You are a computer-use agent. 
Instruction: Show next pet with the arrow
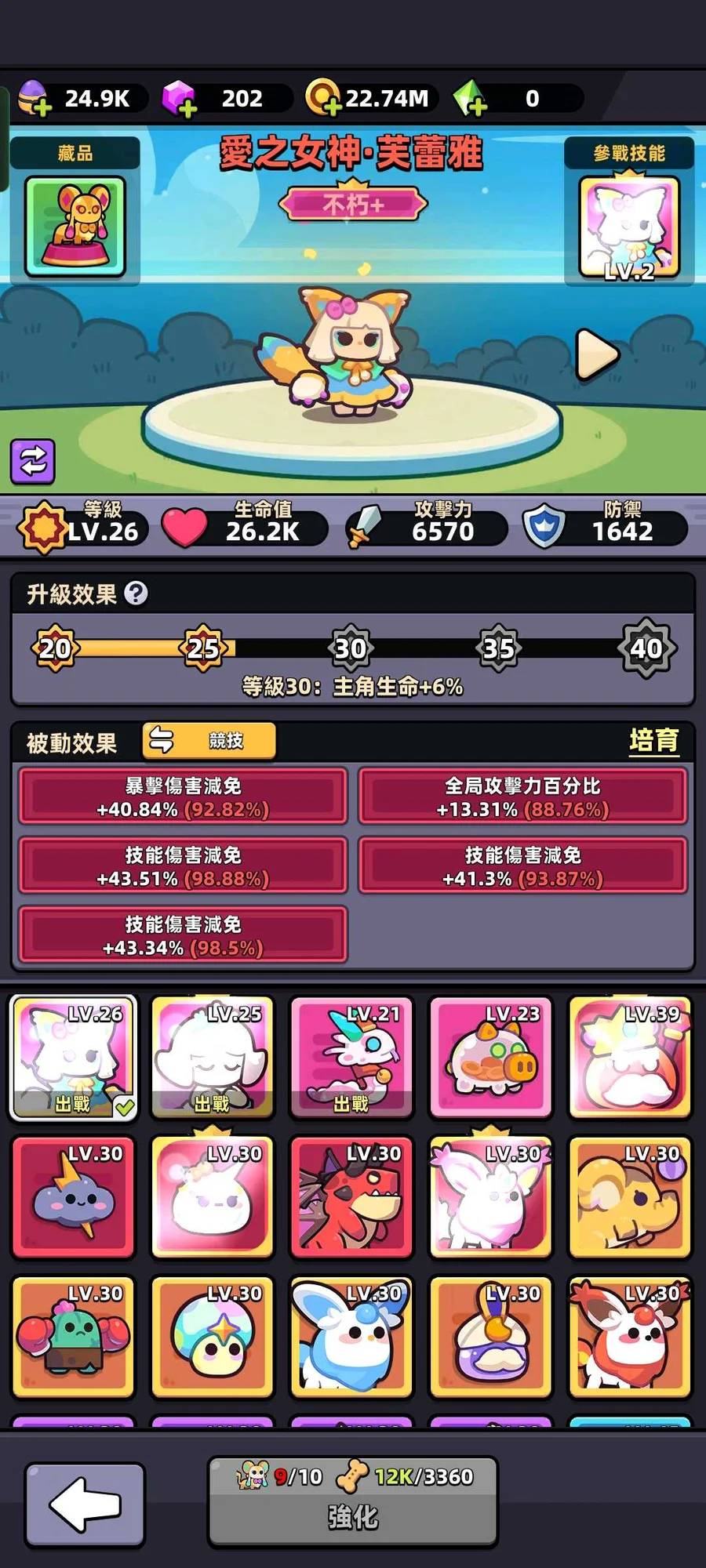pyautogui.click(x=597, y=354)
